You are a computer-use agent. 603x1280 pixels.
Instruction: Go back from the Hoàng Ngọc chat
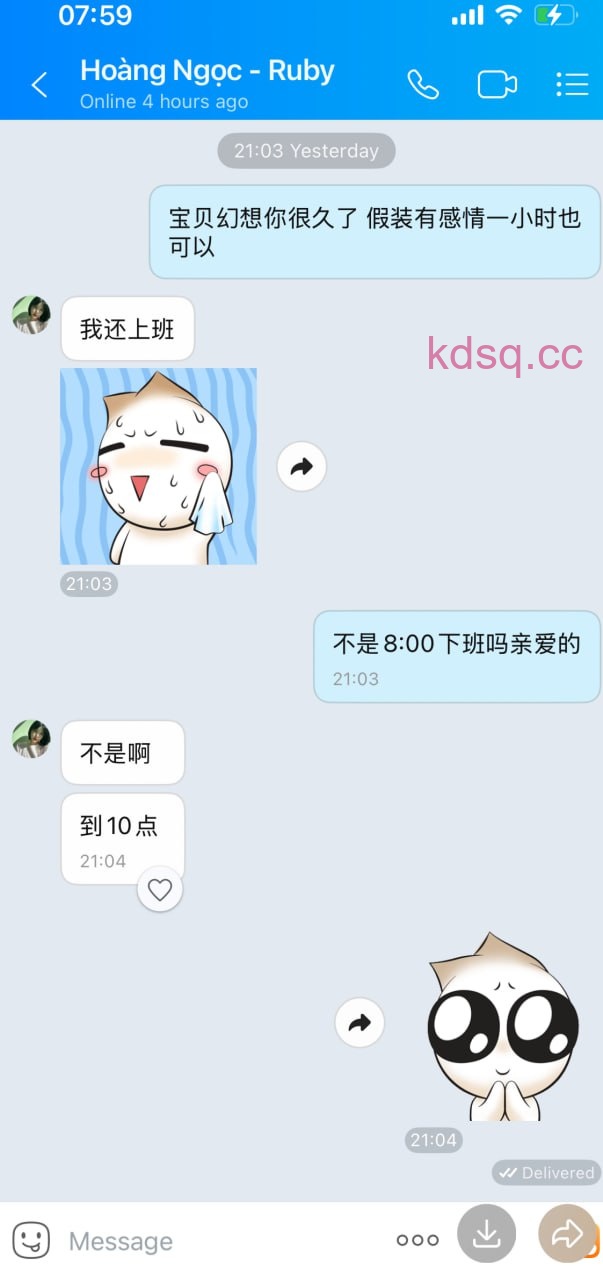(39, 85)
